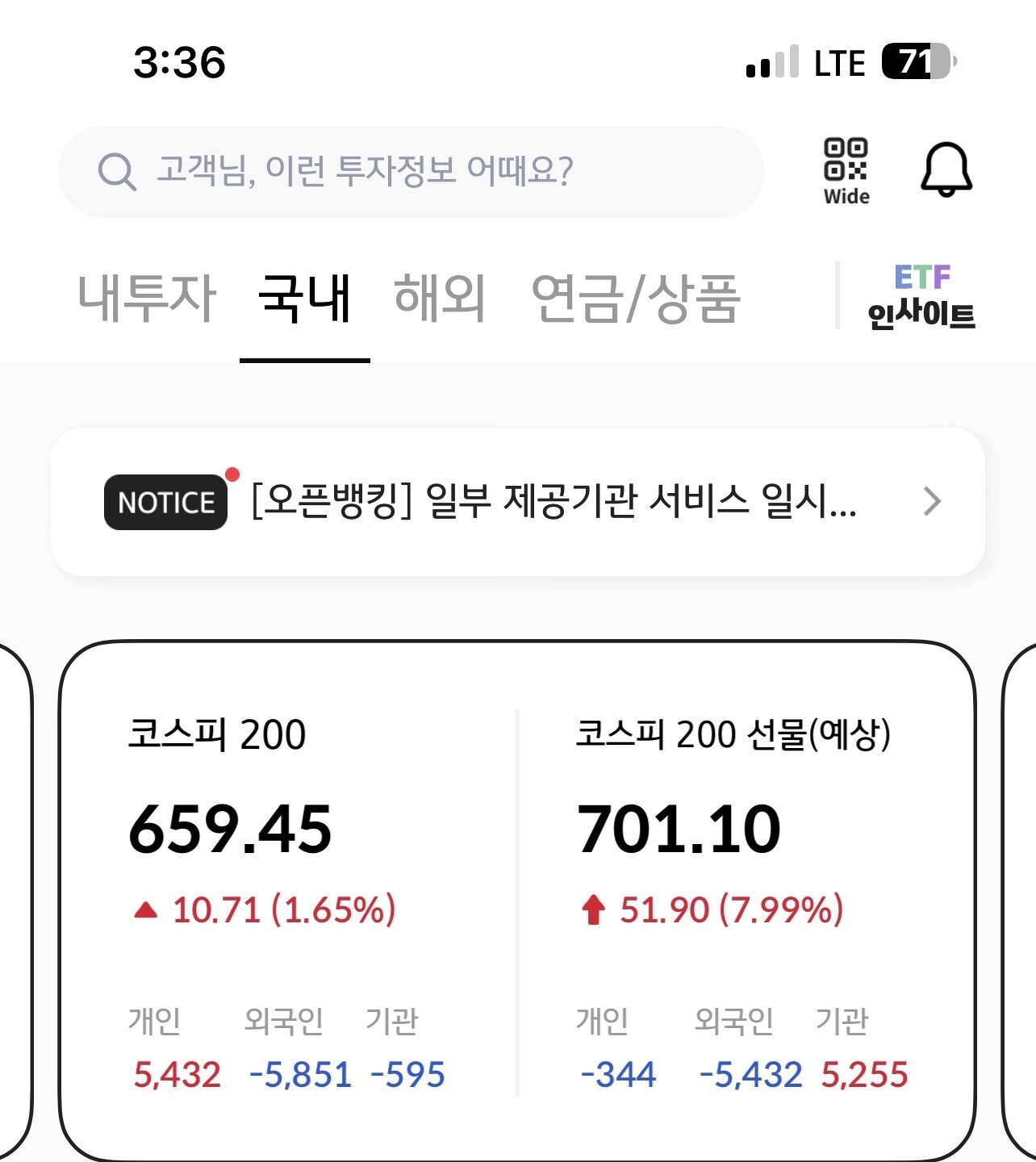Screen dimensions: 1036x1162
Task: Go to the 연금/상품 tab
Action: point(636,298)
